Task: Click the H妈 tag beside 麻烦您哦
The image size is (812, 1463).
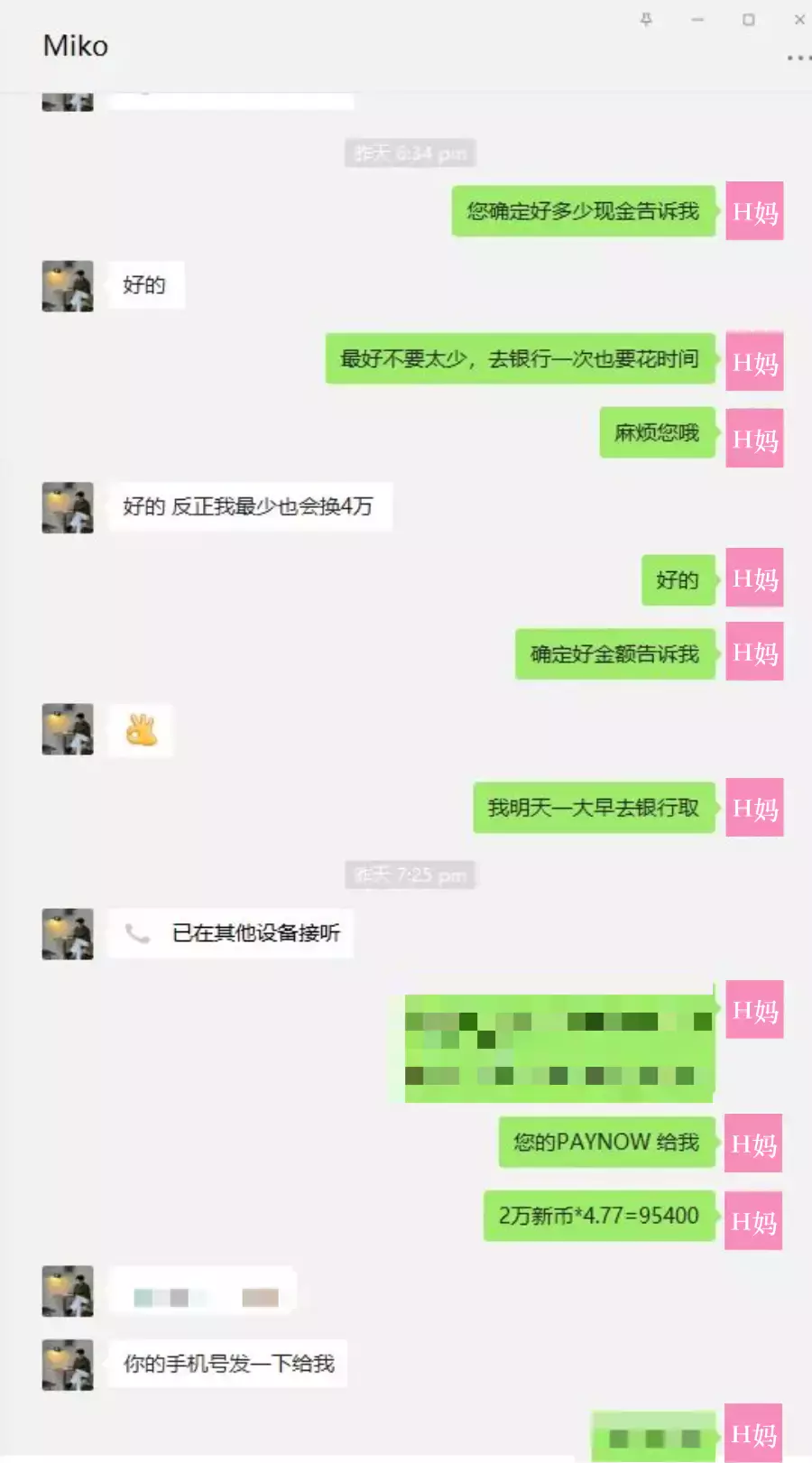Action: (x=754, y=436)
